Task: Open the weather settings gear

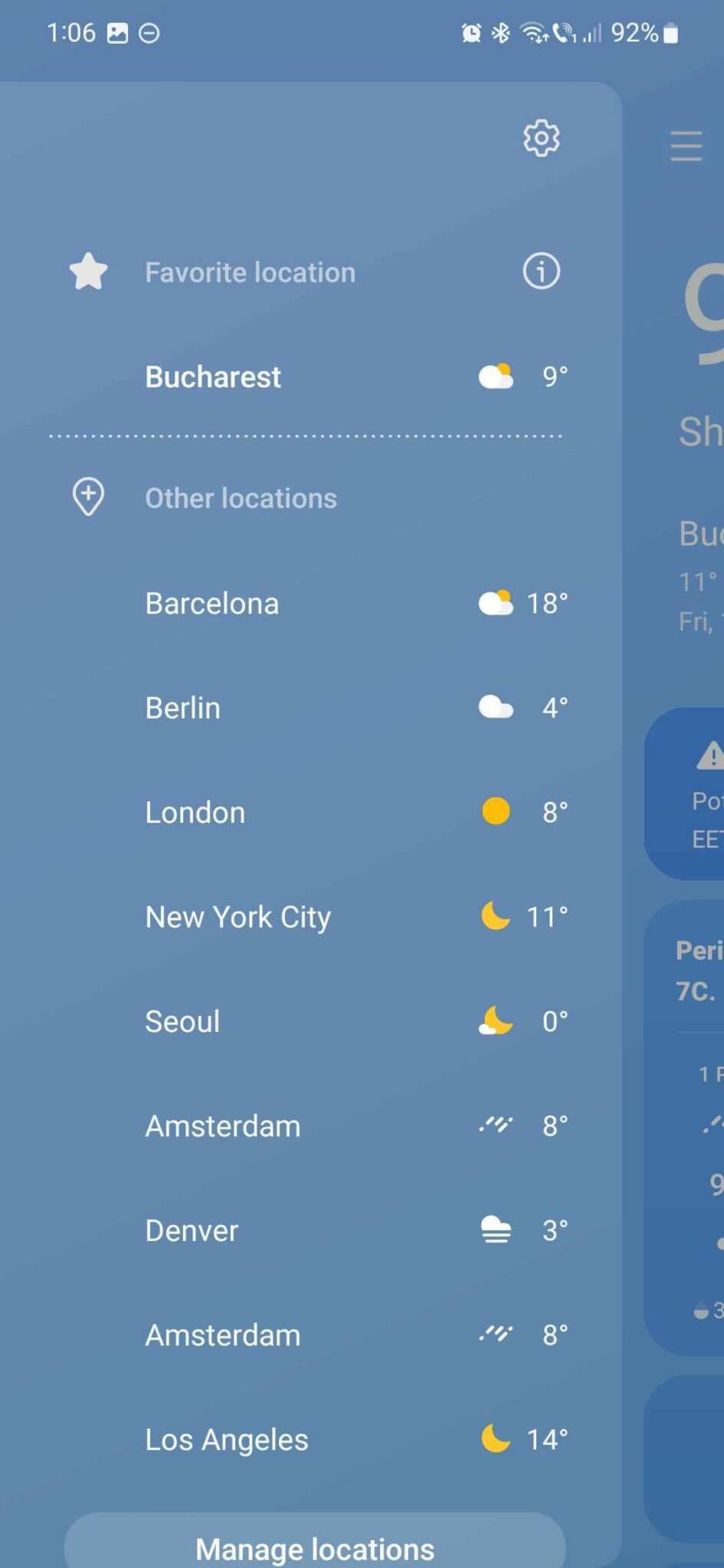Action: click(x=541, y=139)
